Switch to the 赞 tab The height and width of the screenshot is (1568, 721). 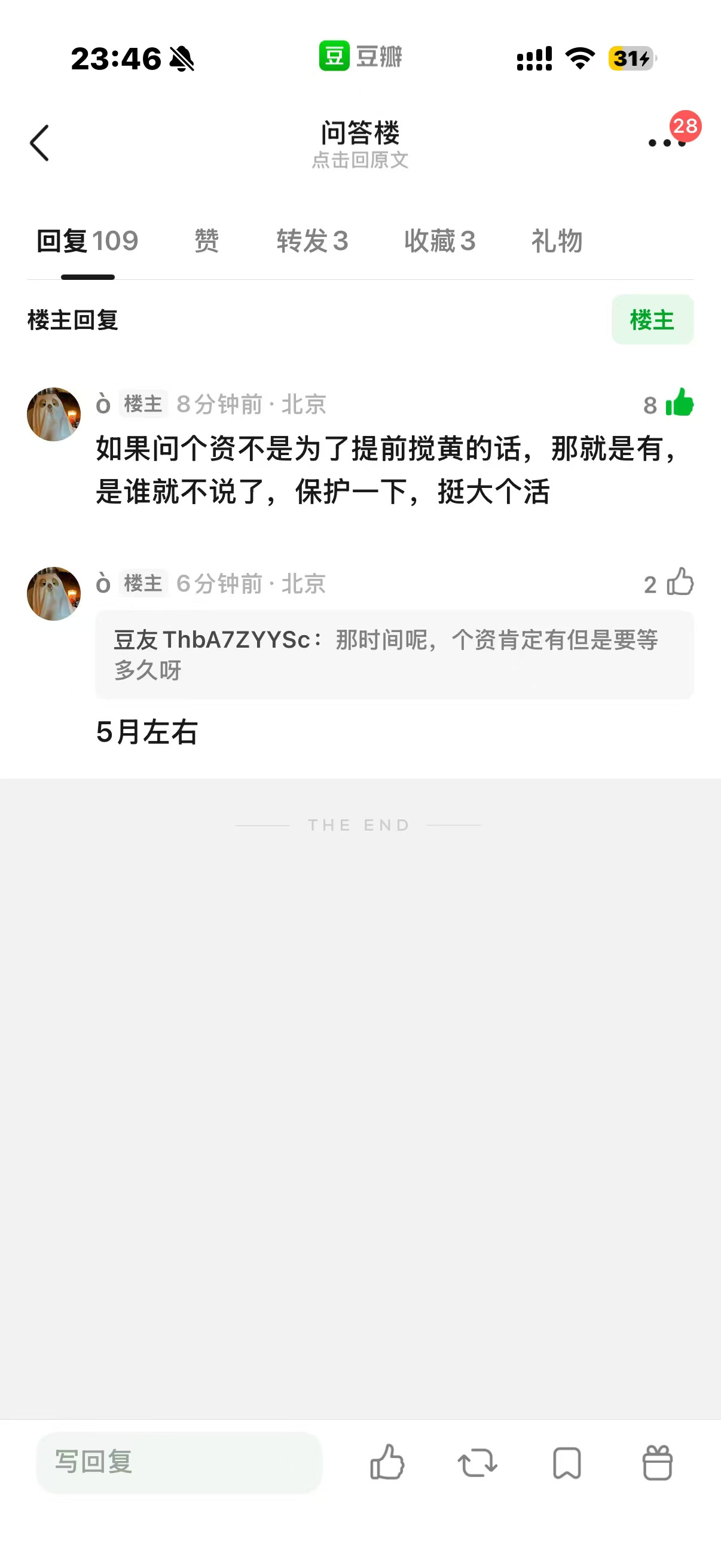pyautogui.click(x=206, y=241)
